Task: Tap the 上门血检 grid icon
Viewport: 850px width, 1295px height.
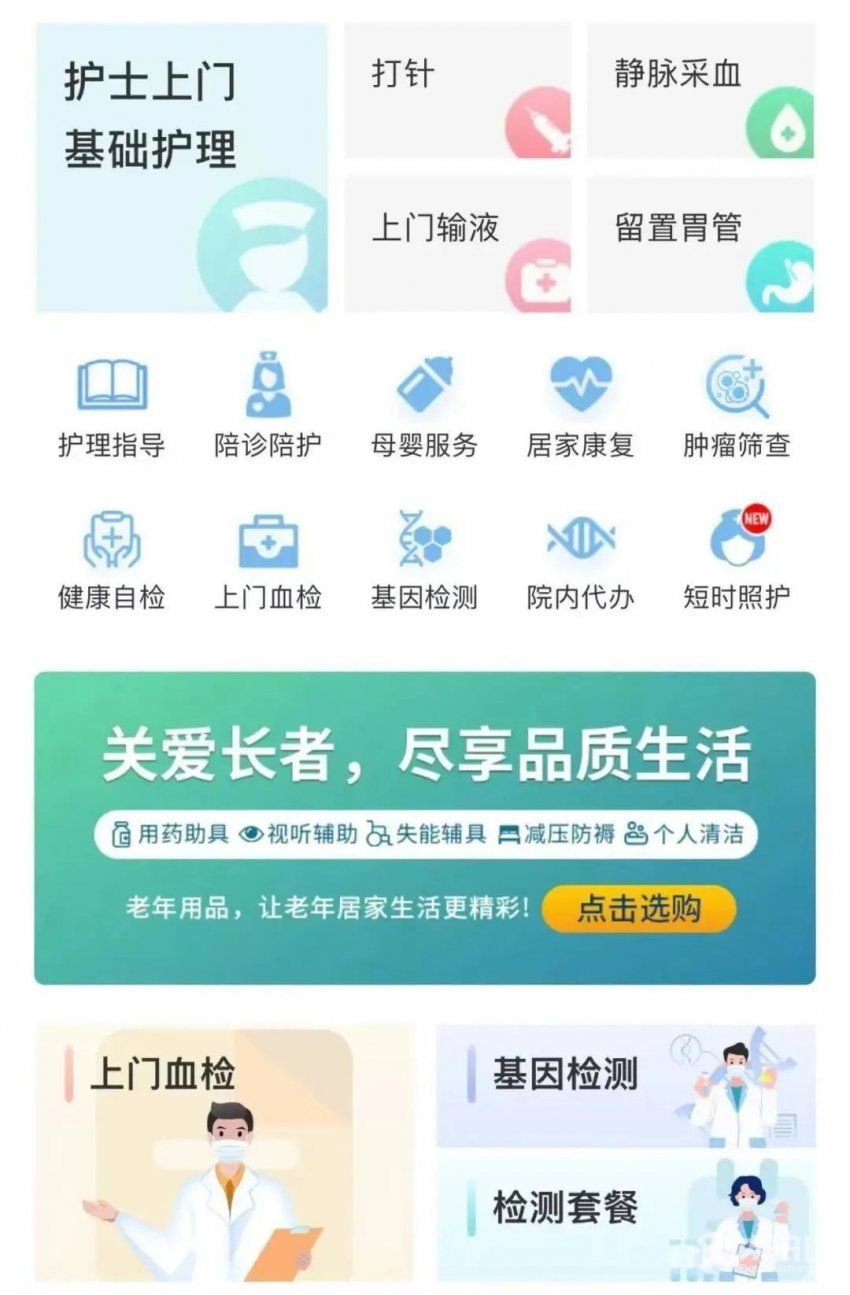Action: click(268, 558)
